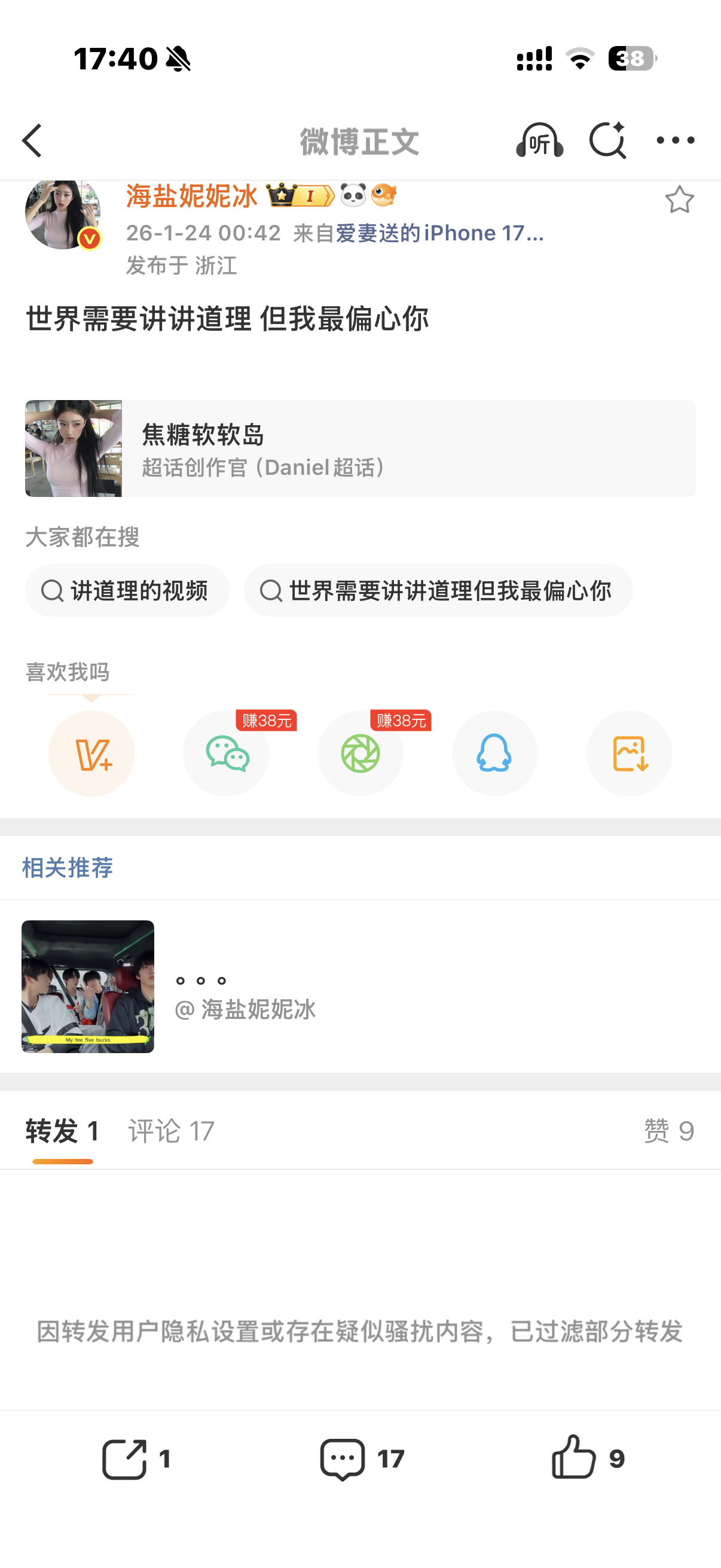Image resolution: width=721 pixels, height=1568 pixels.
Task: Open the 焦糖软软岛 super topic card
Action: click(x=359, y=447)
